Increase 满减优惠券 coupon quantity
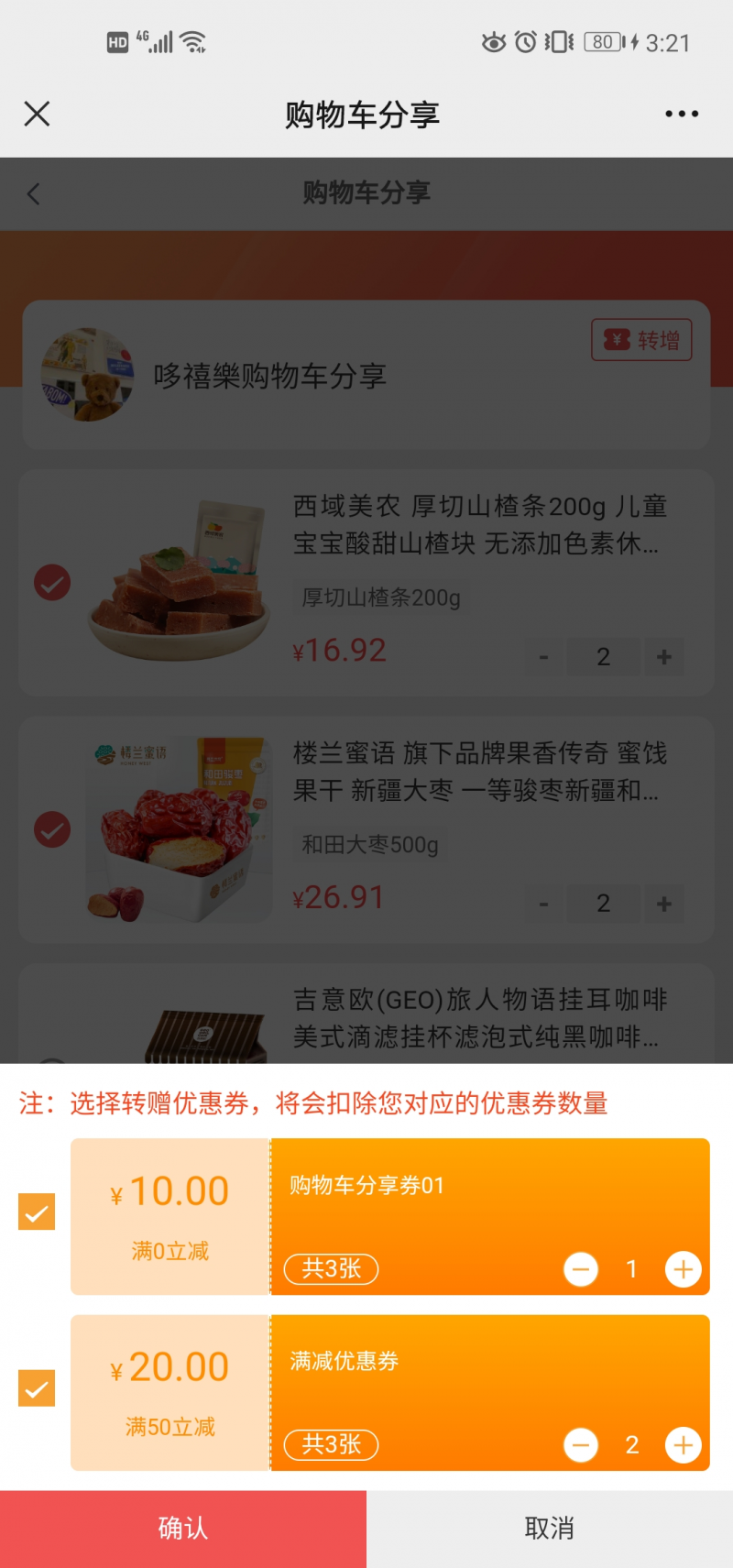The width and height of the screenshot is (733, 1568). [683, 1445]
